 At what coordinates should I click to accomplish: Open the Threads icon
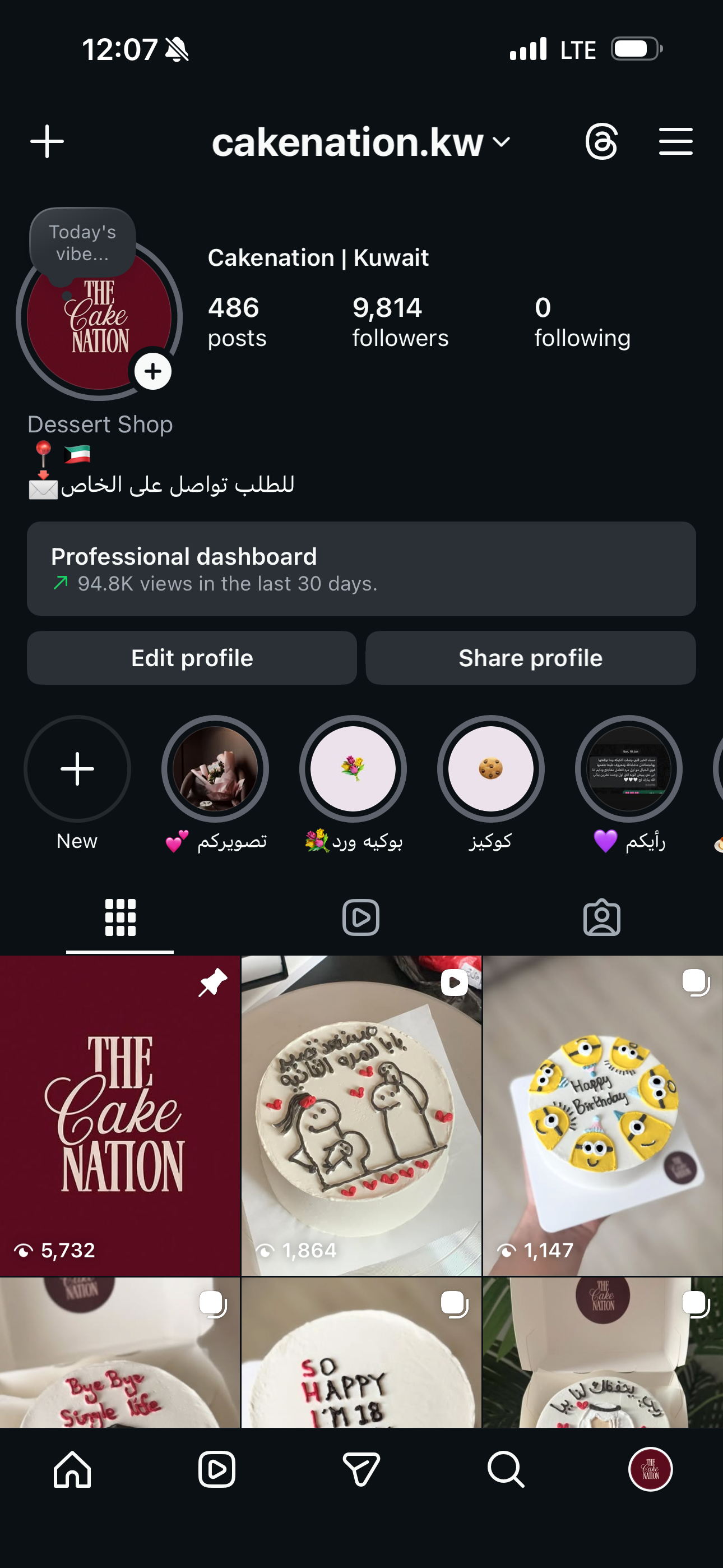coord(601,142)
